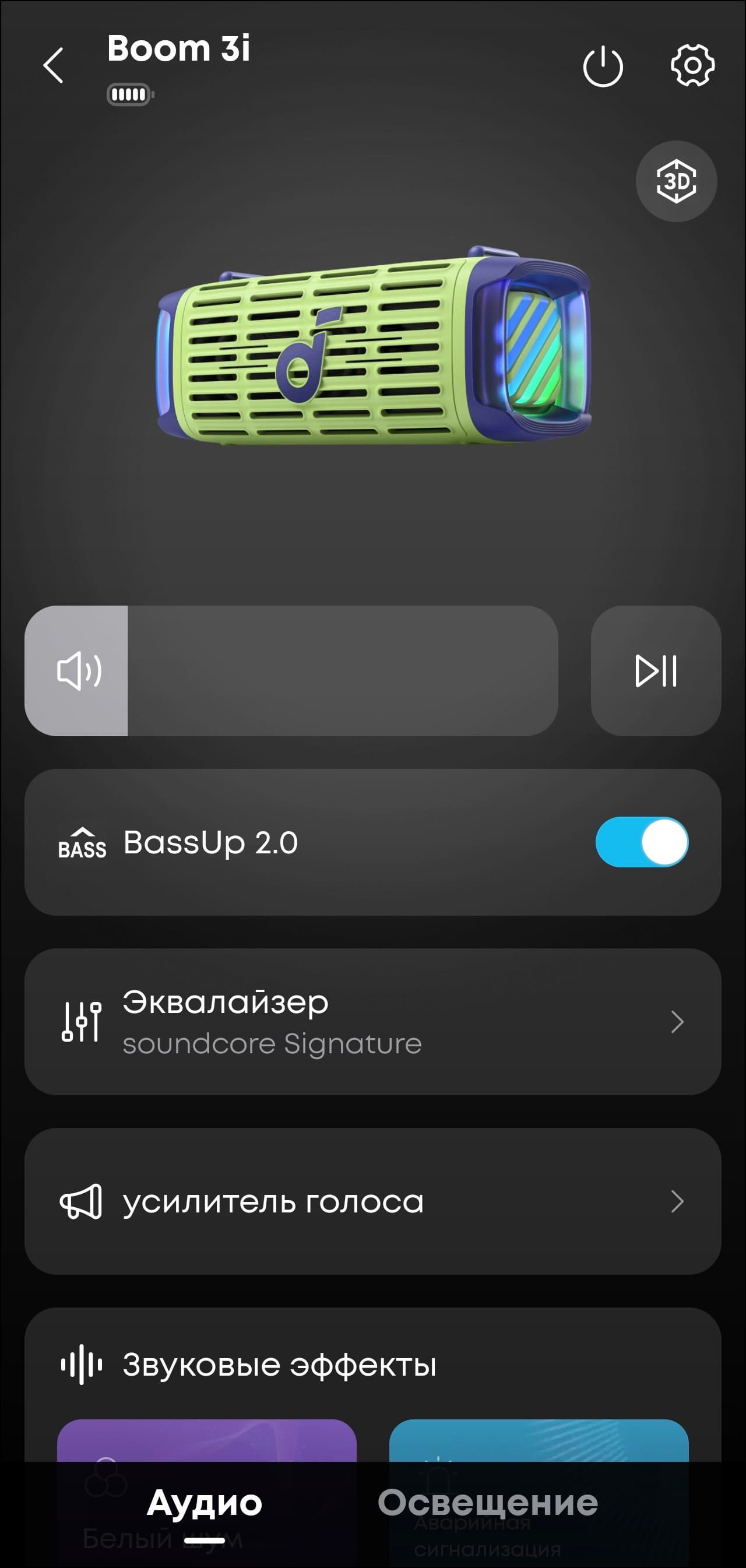The width and height of the screenshot is (746, 1568).
Task: Go back from the Boom 3i screen
Action: click(x=54, y=65)
